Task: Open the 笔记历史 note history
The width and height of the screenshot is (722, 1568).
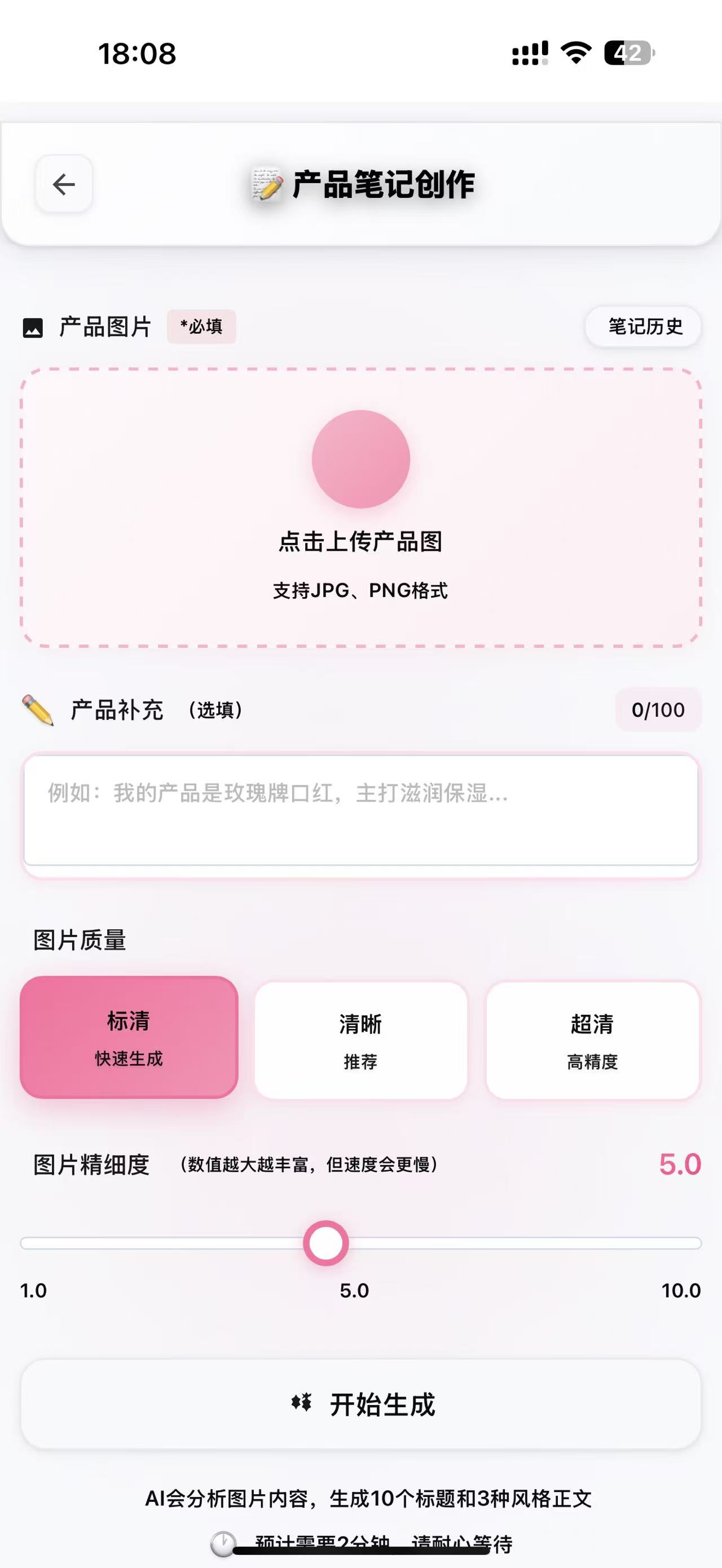Action: [x=643, y=327]
